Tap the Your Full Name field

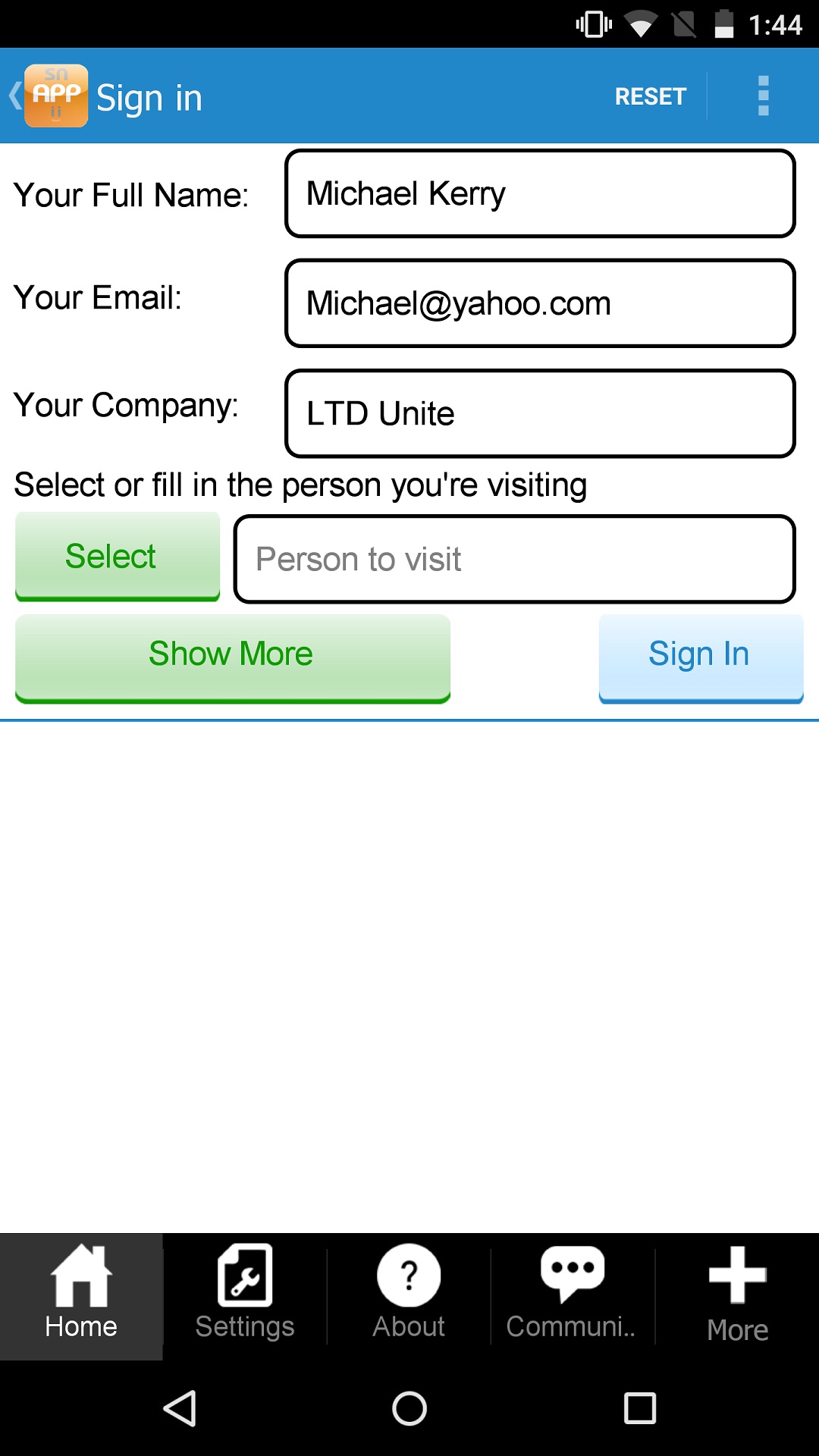[x=539, y=193]
